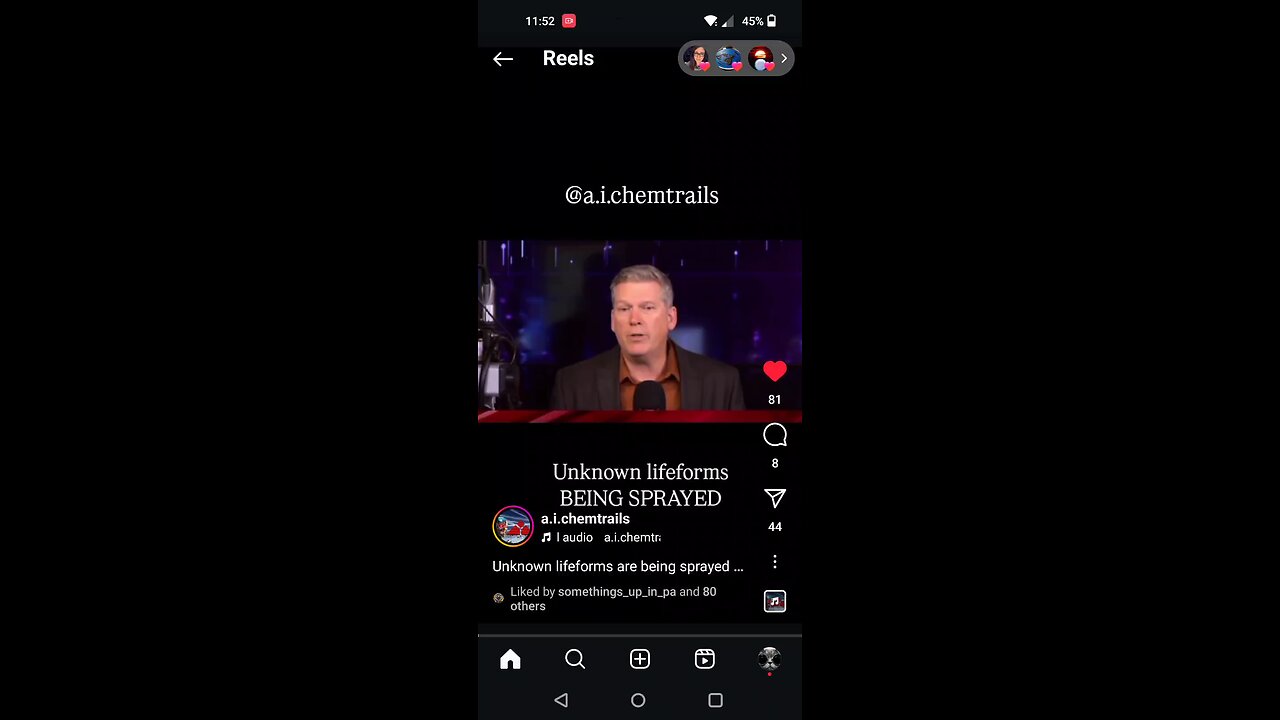Tap the system back button
The width and height of the screenshot is (1280, 720).
coord(561,701)
